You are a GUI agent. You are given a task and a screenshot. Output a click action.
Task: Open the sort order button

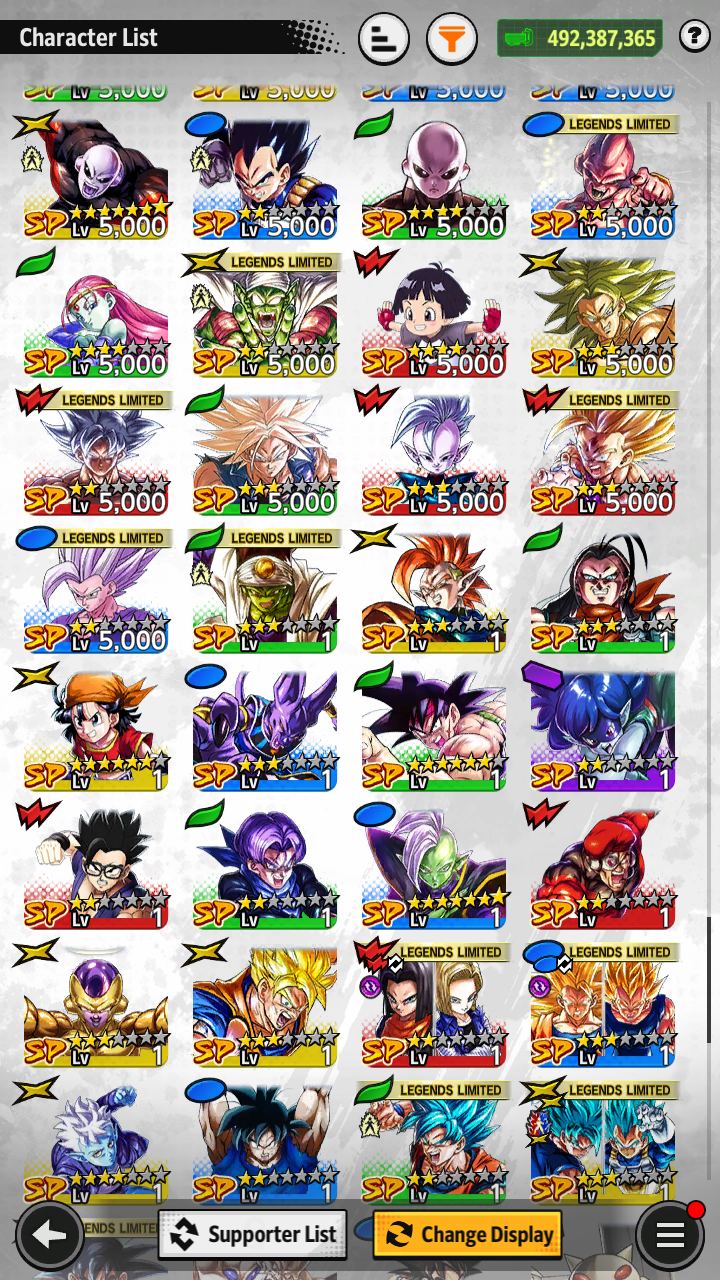(x=383, y=39)
